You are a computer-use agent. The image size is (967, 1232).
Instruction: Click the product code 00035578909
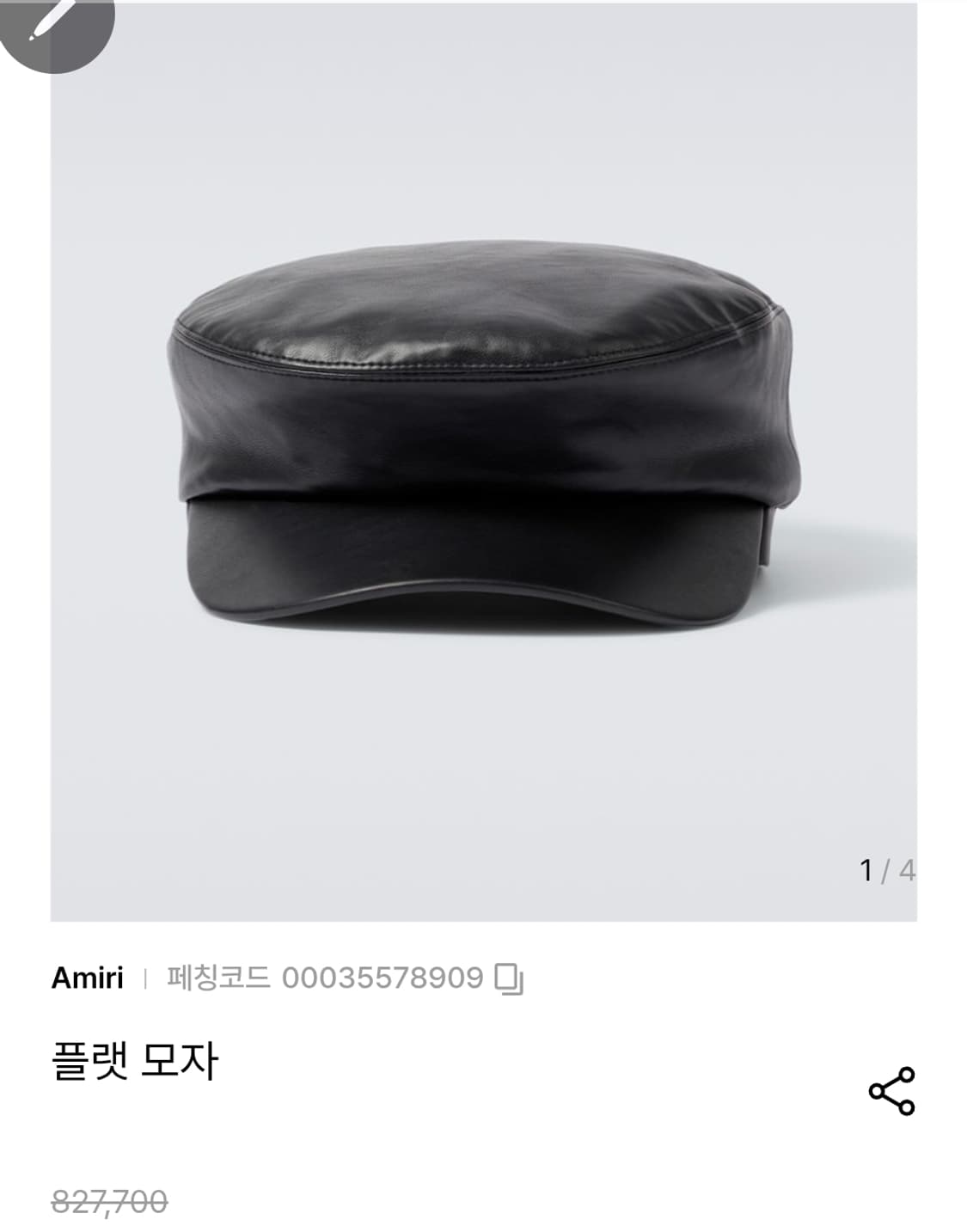pos(378,976)
